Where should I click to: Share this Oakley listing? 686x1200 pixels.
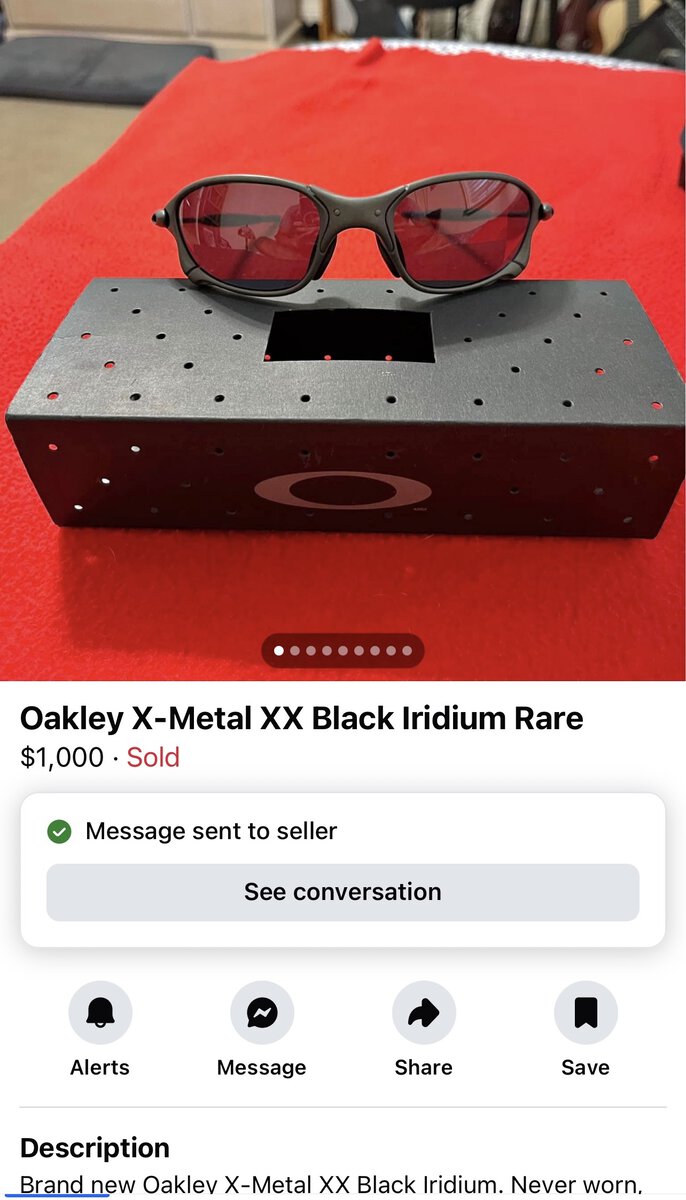423,1013
